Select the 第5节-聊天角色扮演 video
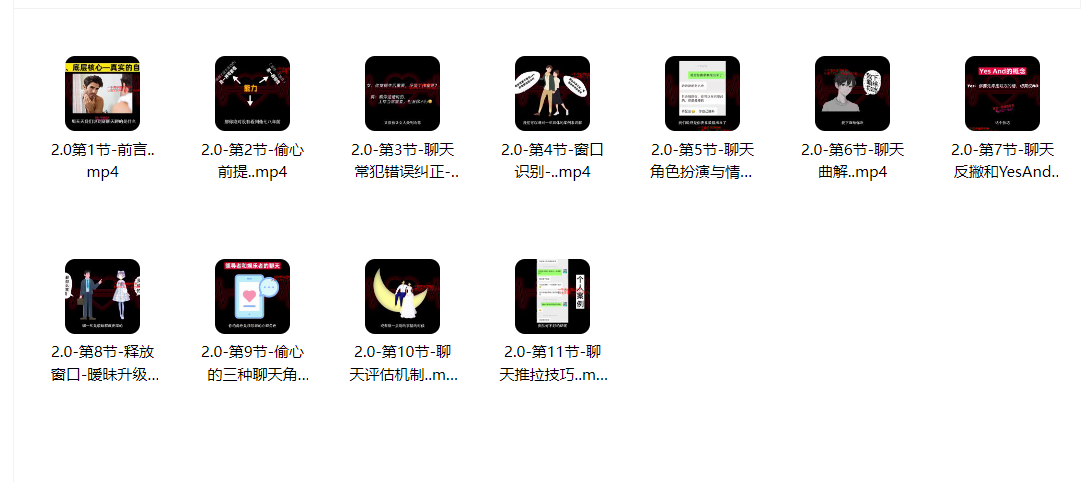This screenshot has height=482, width=1081. [702, 93]
